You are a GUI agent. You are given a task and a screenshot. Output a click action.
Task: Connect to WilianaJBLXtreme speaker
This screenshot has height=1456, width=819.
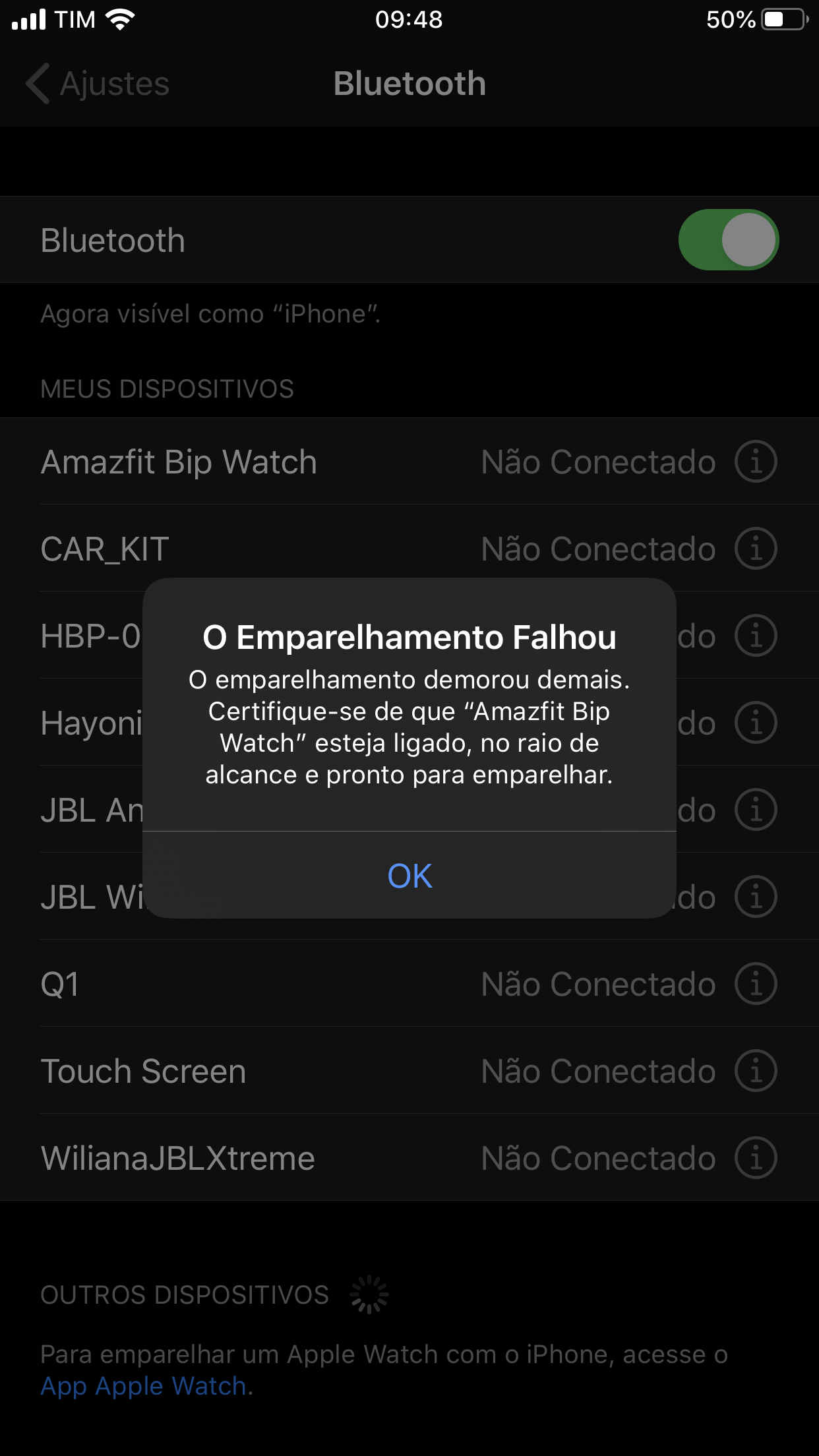409,1158
